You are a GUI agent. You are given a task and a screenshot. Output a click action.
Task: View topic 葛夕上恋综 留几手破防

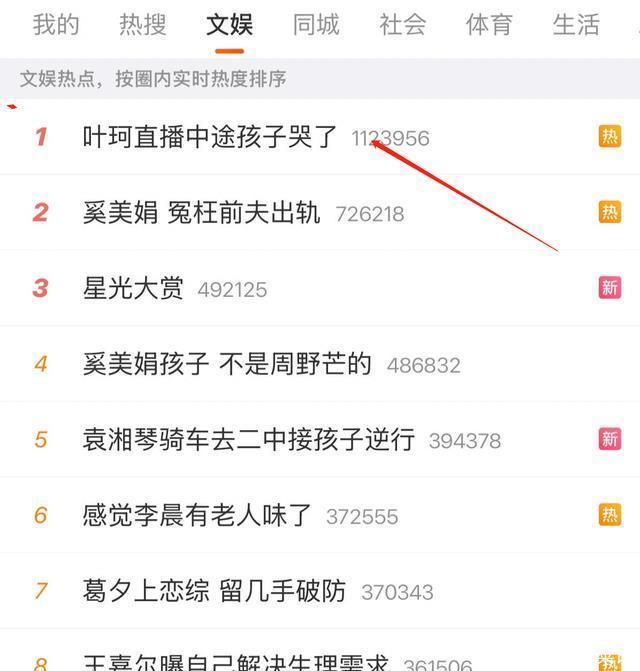[214, 591]
